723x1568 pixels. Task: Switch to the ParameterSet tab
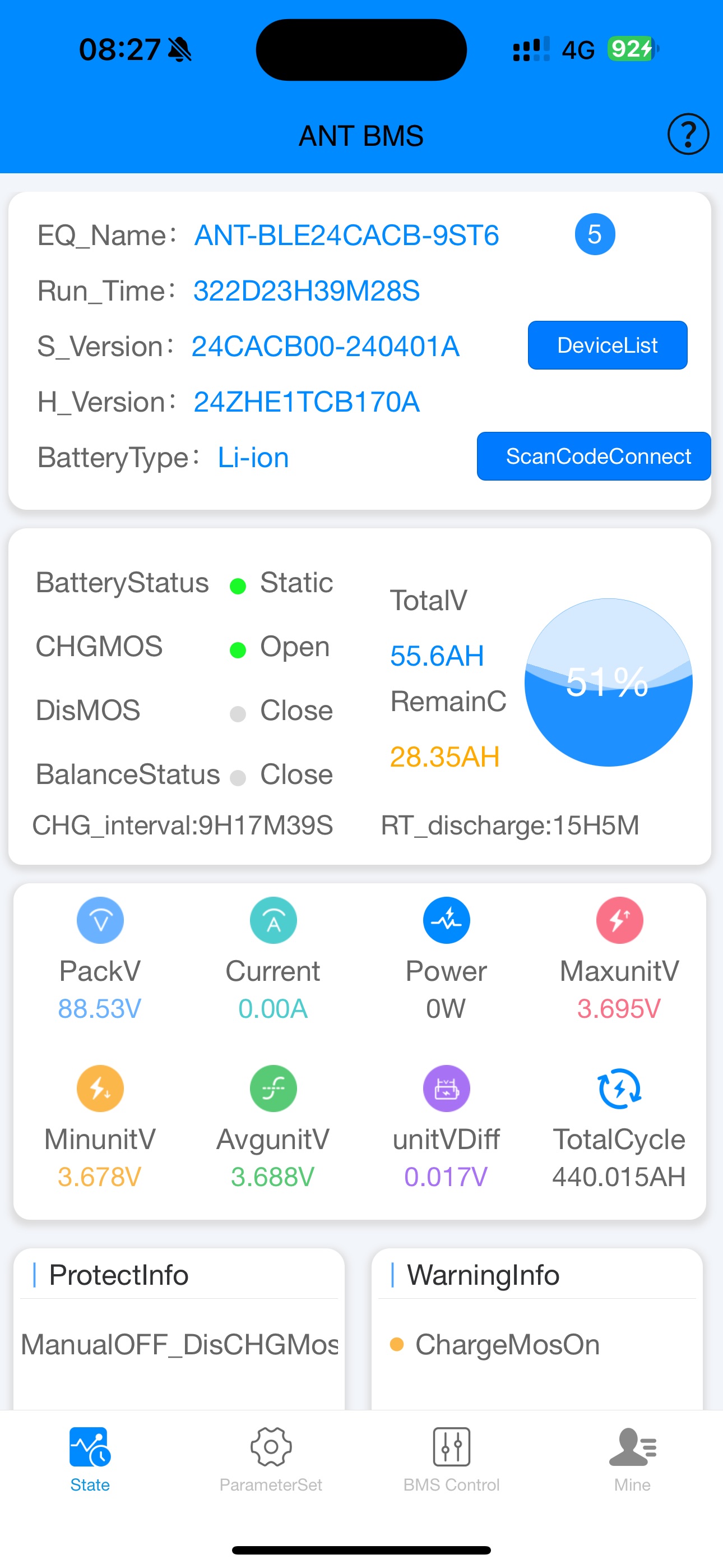(x=271, y=1459)
